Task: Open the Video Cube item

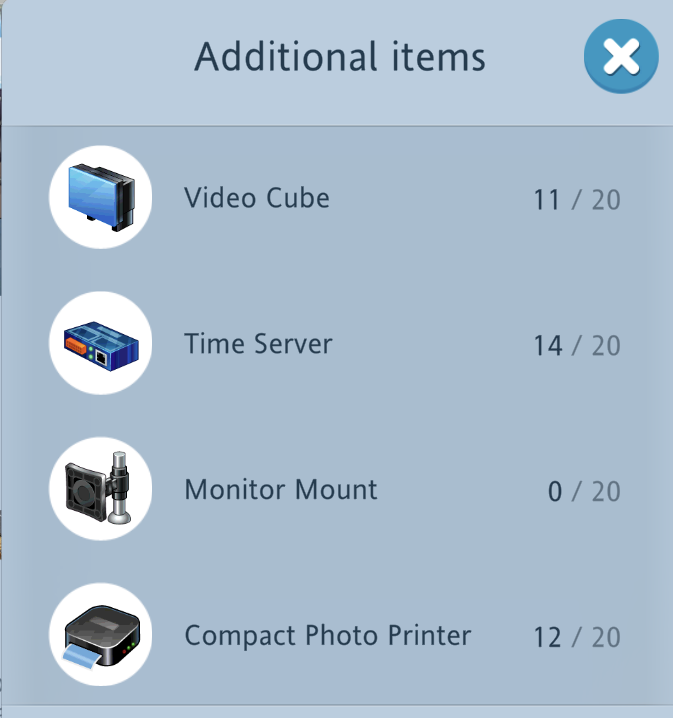Action: click(x=257, y=198)
